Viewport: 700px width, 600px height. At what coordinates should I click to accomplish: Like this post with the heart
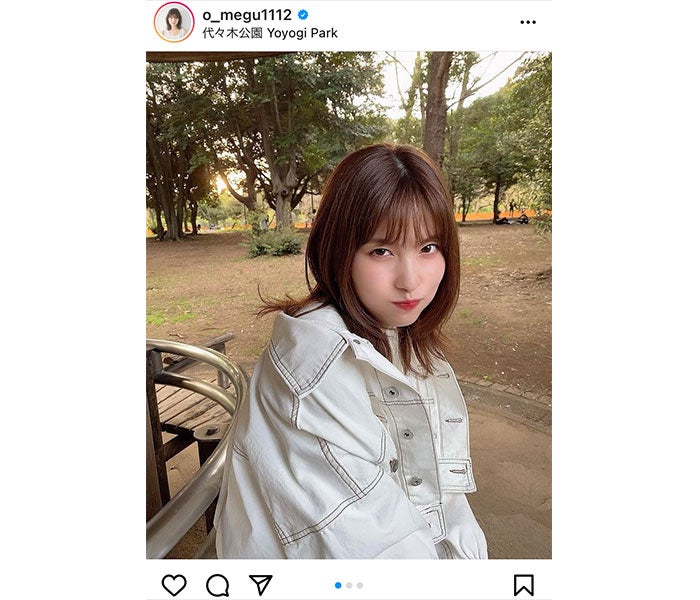click(174, 585)
